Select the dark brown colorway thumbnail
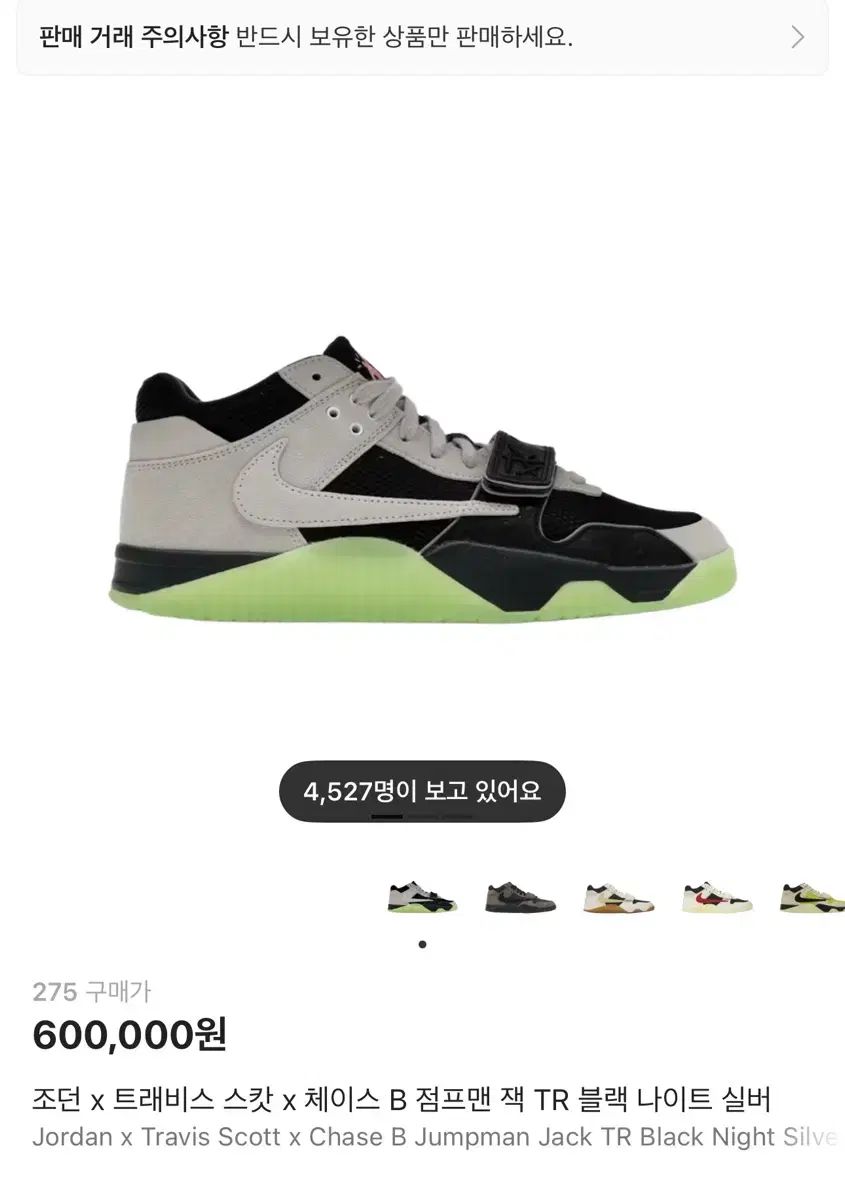This screenshot has height=1200, width=845. tap(520, 897)
